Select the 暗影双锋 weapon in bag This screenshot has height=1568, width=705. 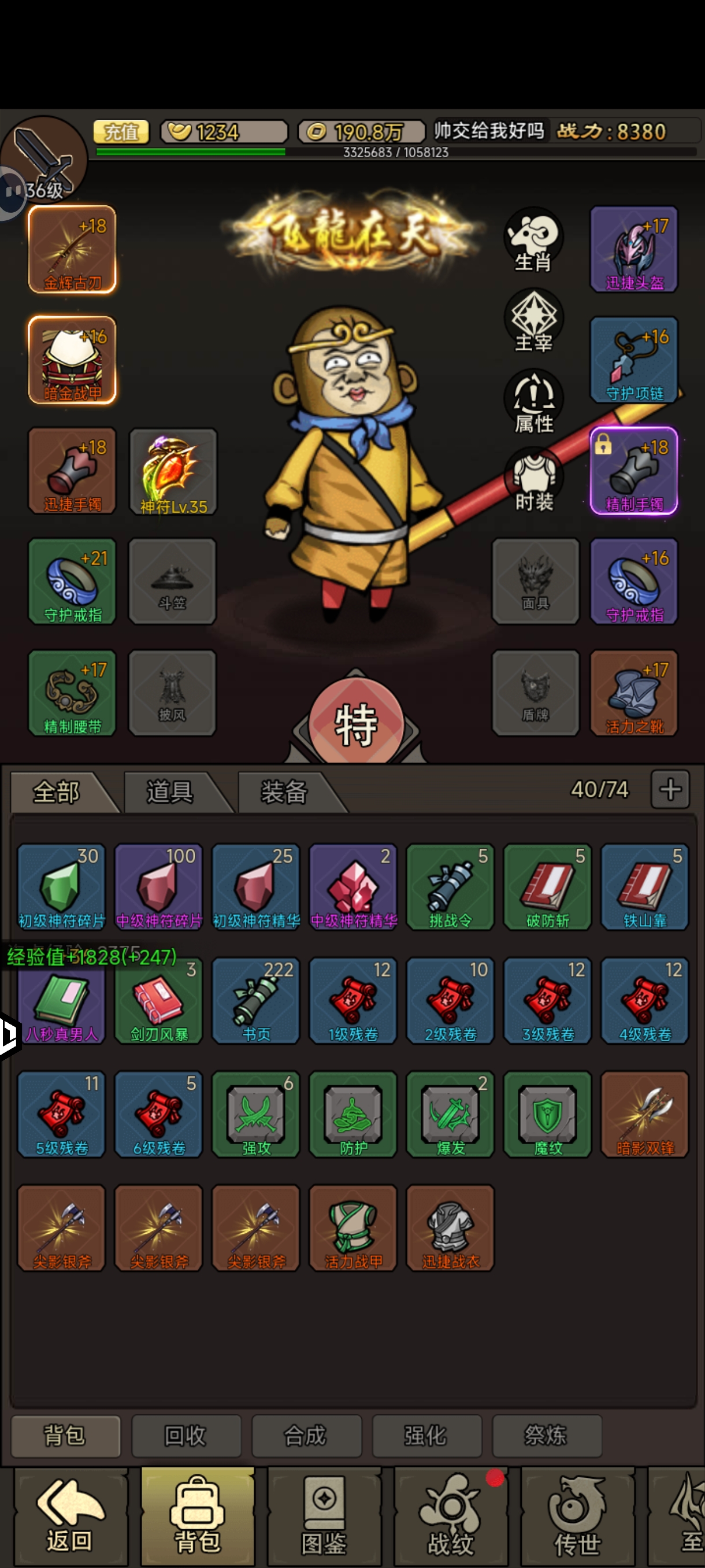pyautogui.click(x=644, y=1114)
